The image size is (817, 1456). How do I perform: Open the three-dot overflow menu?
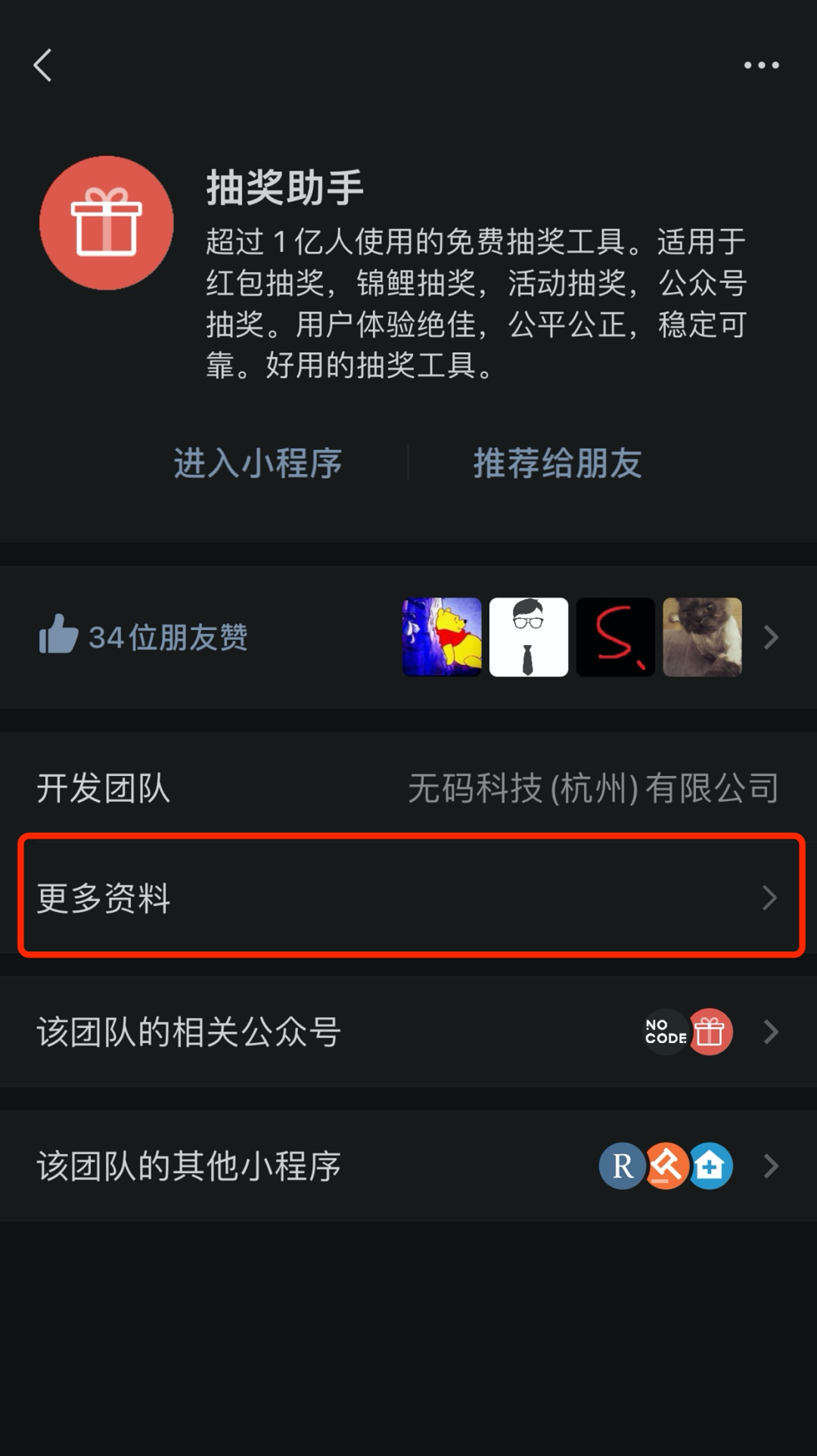point(761,66)
